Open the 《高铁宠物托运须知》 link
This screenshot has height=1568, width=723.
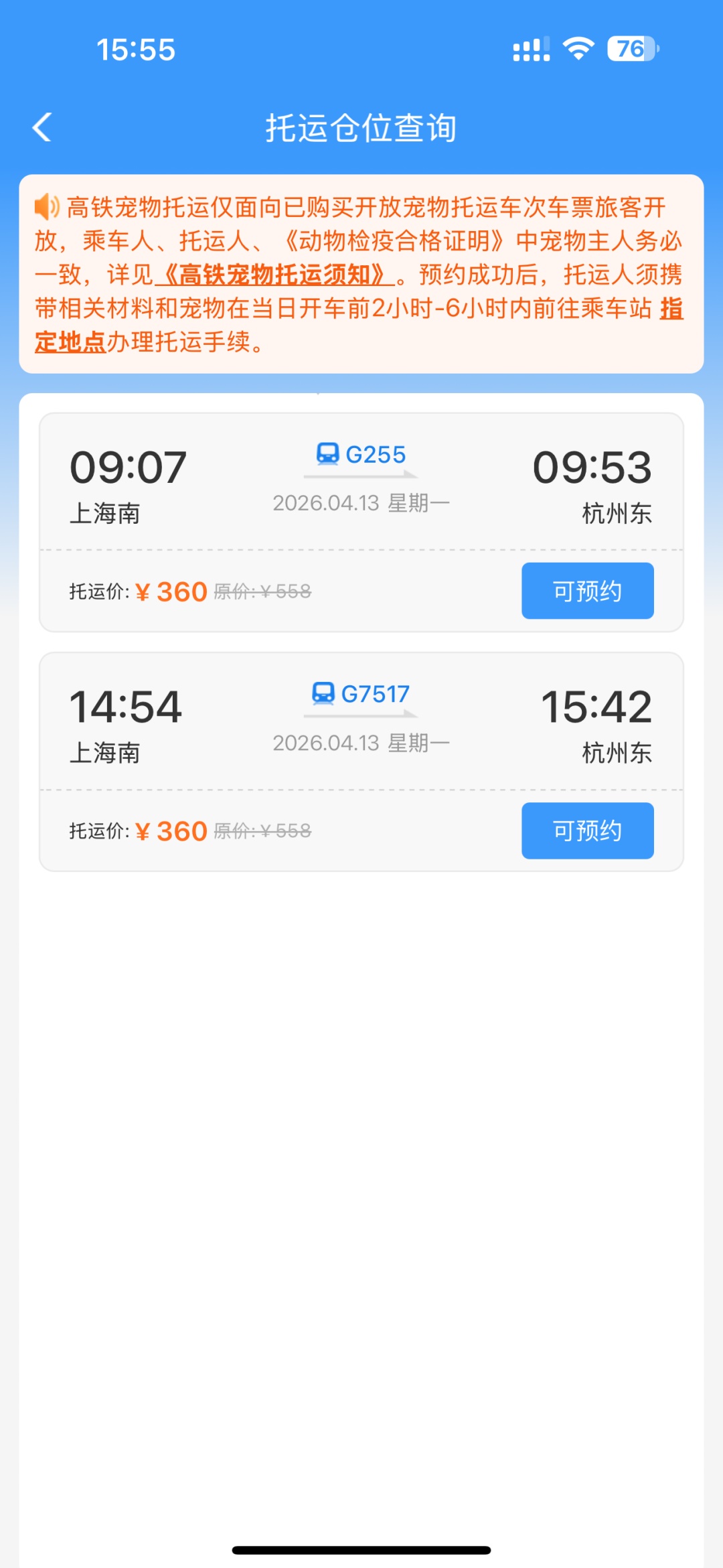click(274, 275)
